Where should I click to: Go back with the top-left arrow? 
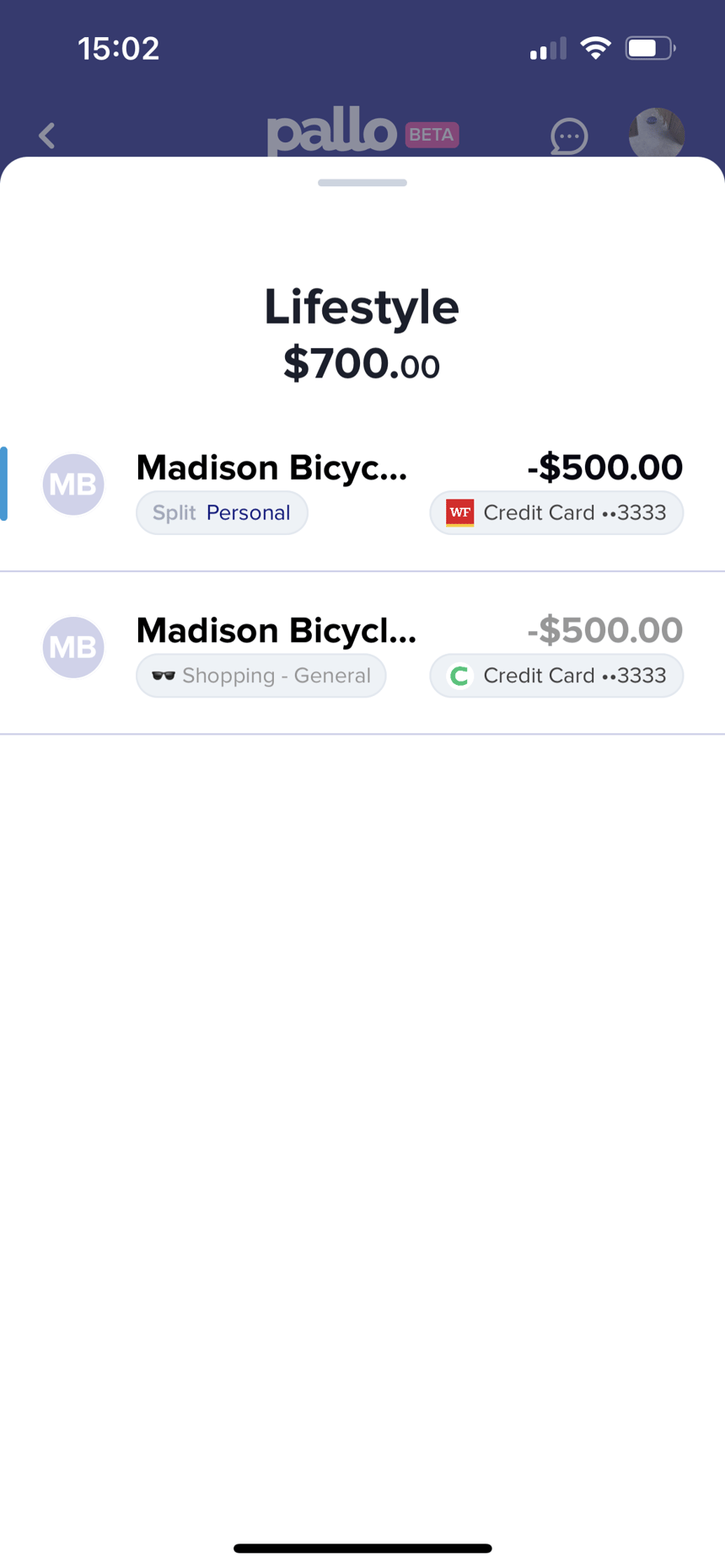coord(47,136)
